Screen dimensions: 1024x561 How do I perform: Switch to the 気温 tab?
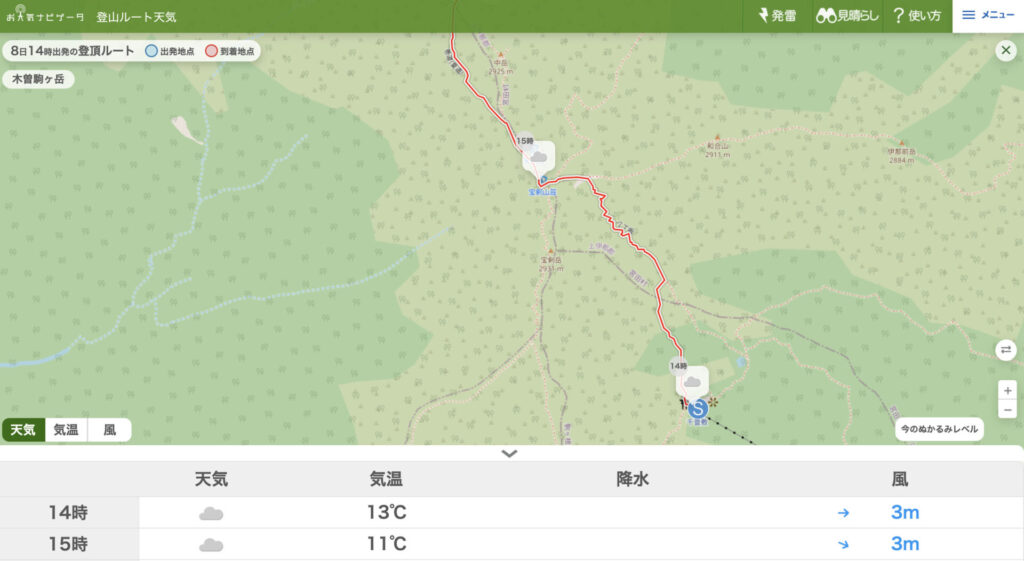click(66, 430)
